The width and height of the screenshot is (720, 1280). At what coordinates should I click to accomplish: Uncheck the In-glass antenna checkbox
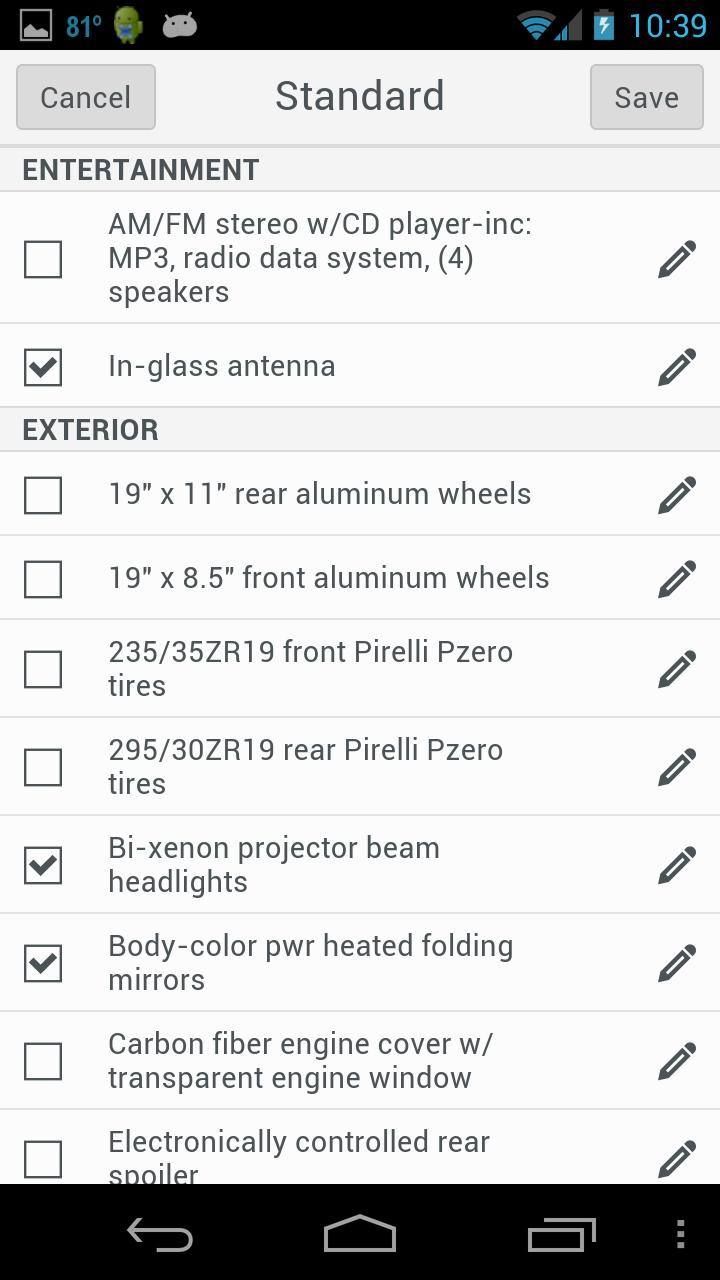click(43, 367)
